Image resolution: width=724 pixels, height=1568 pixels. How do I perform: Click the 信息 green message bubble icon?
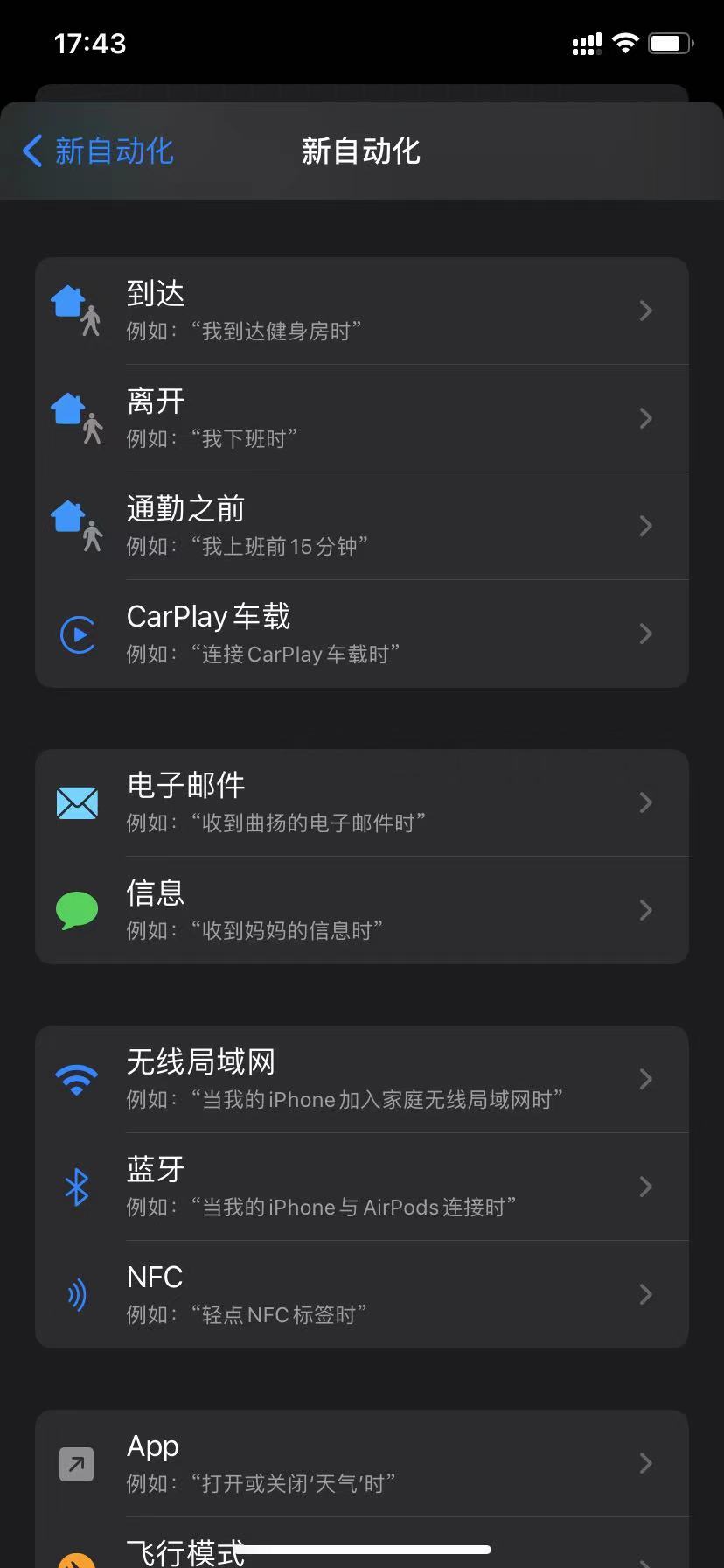(77, 910)
